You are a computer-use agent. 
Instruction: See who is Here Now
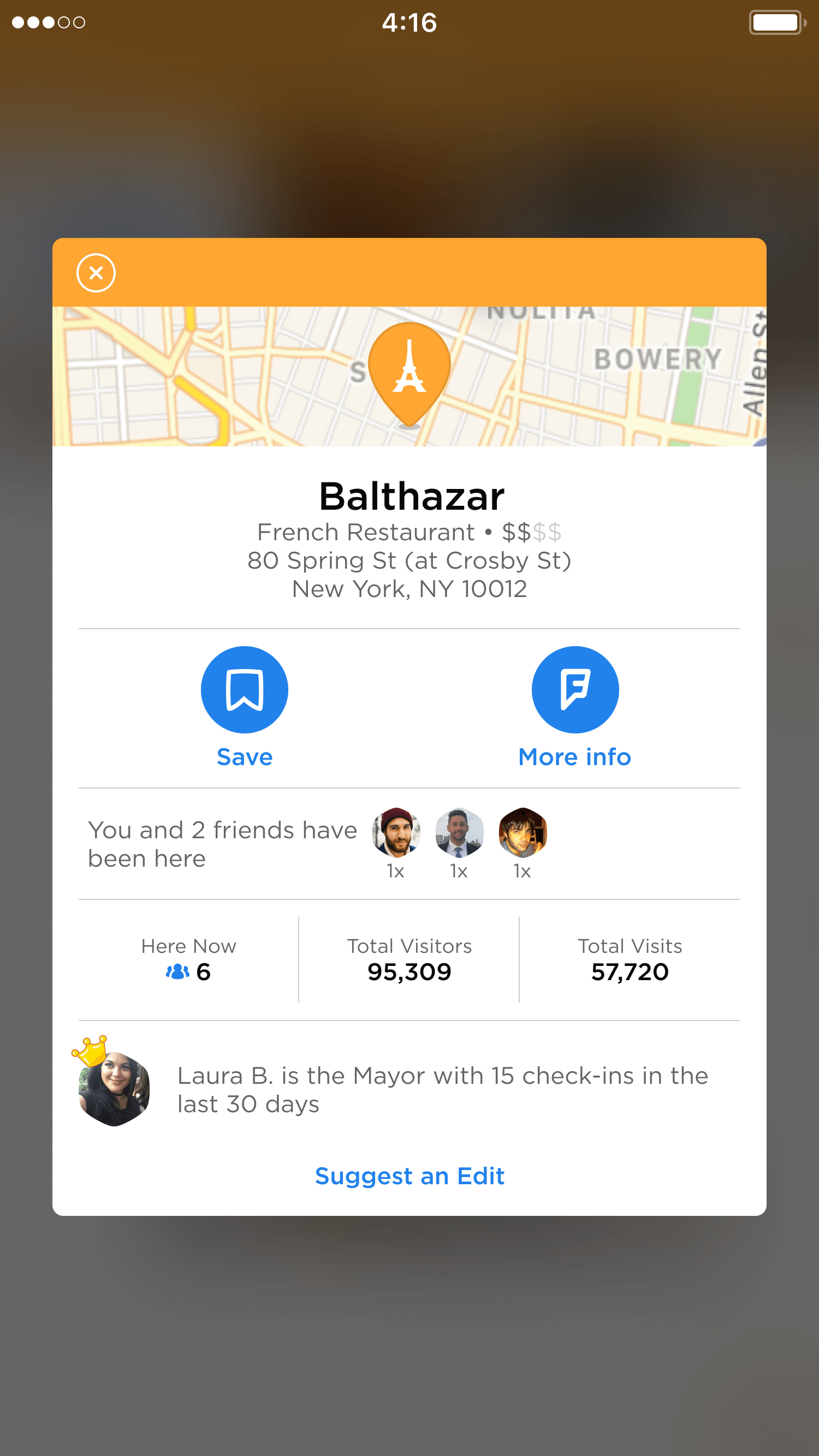pos(188,960)
